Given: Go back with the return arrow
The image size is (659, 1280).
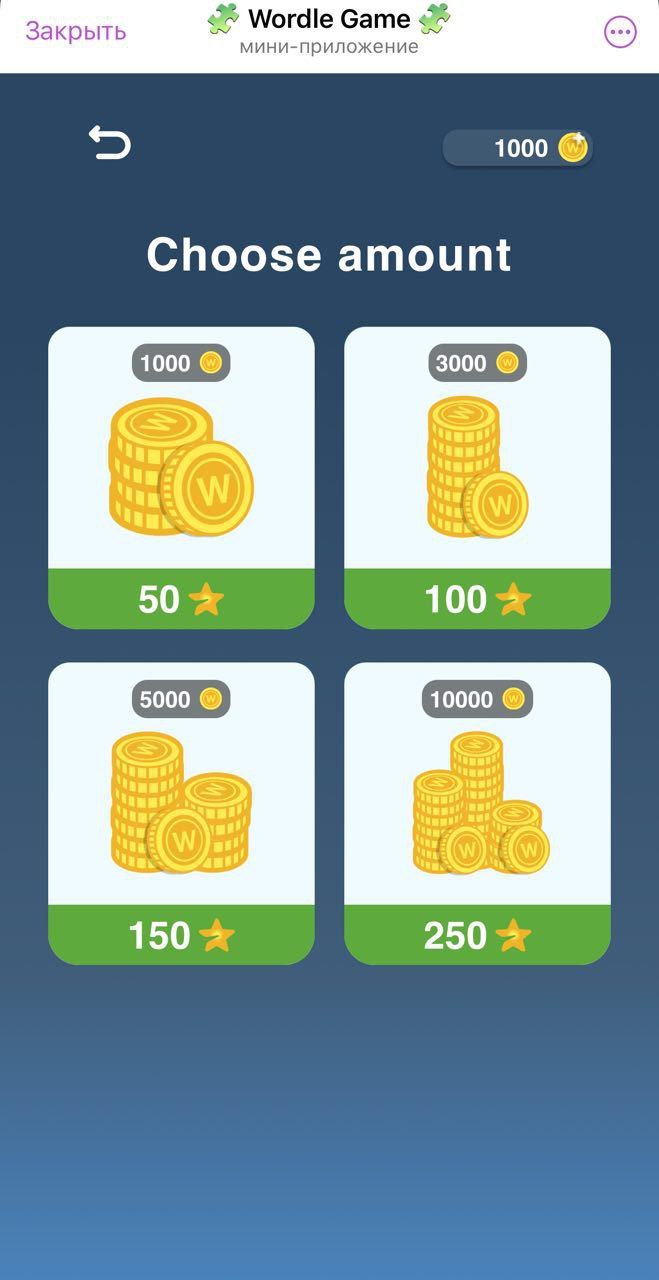Looking at the screenshot, I should tap(110, 143).
